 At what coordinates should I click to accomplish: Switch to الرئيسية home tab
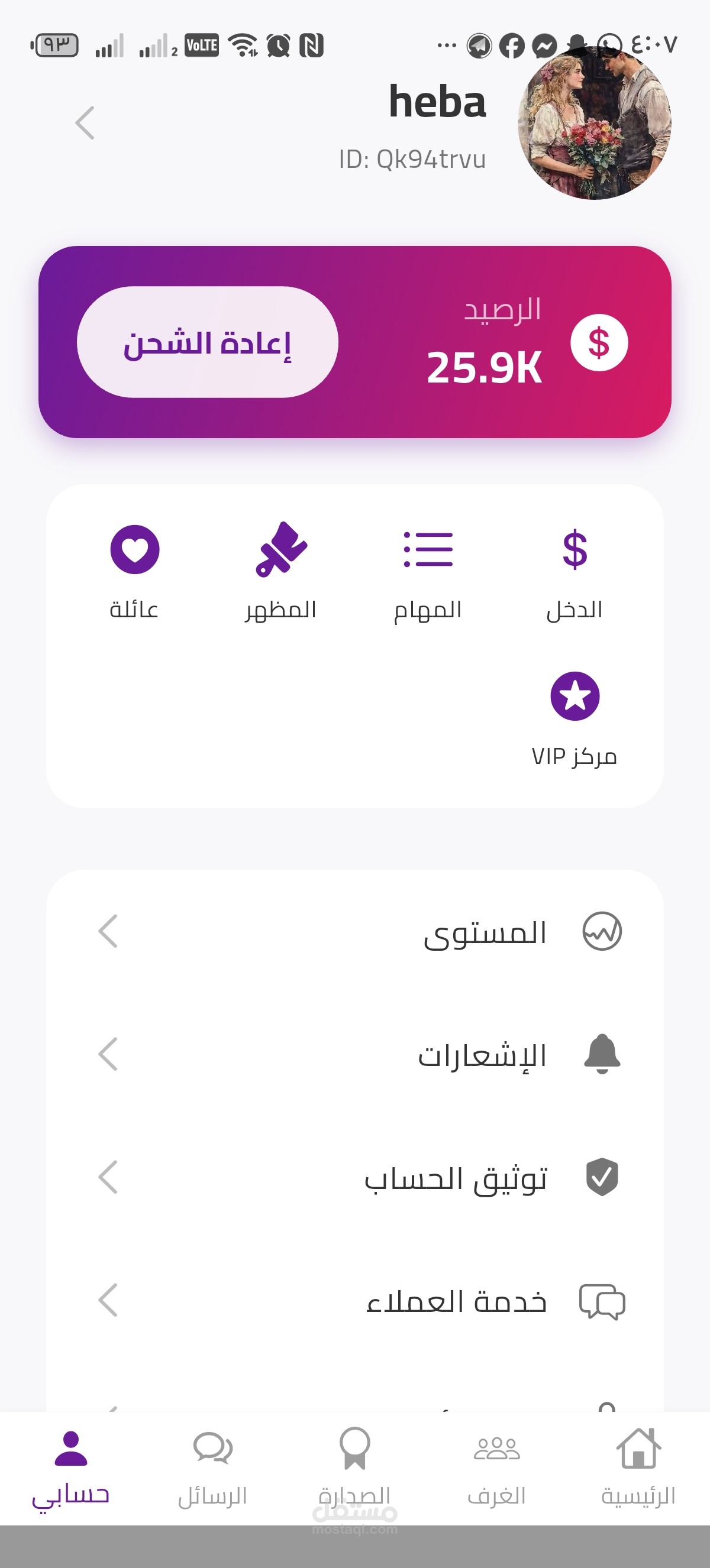[638, 1467]
